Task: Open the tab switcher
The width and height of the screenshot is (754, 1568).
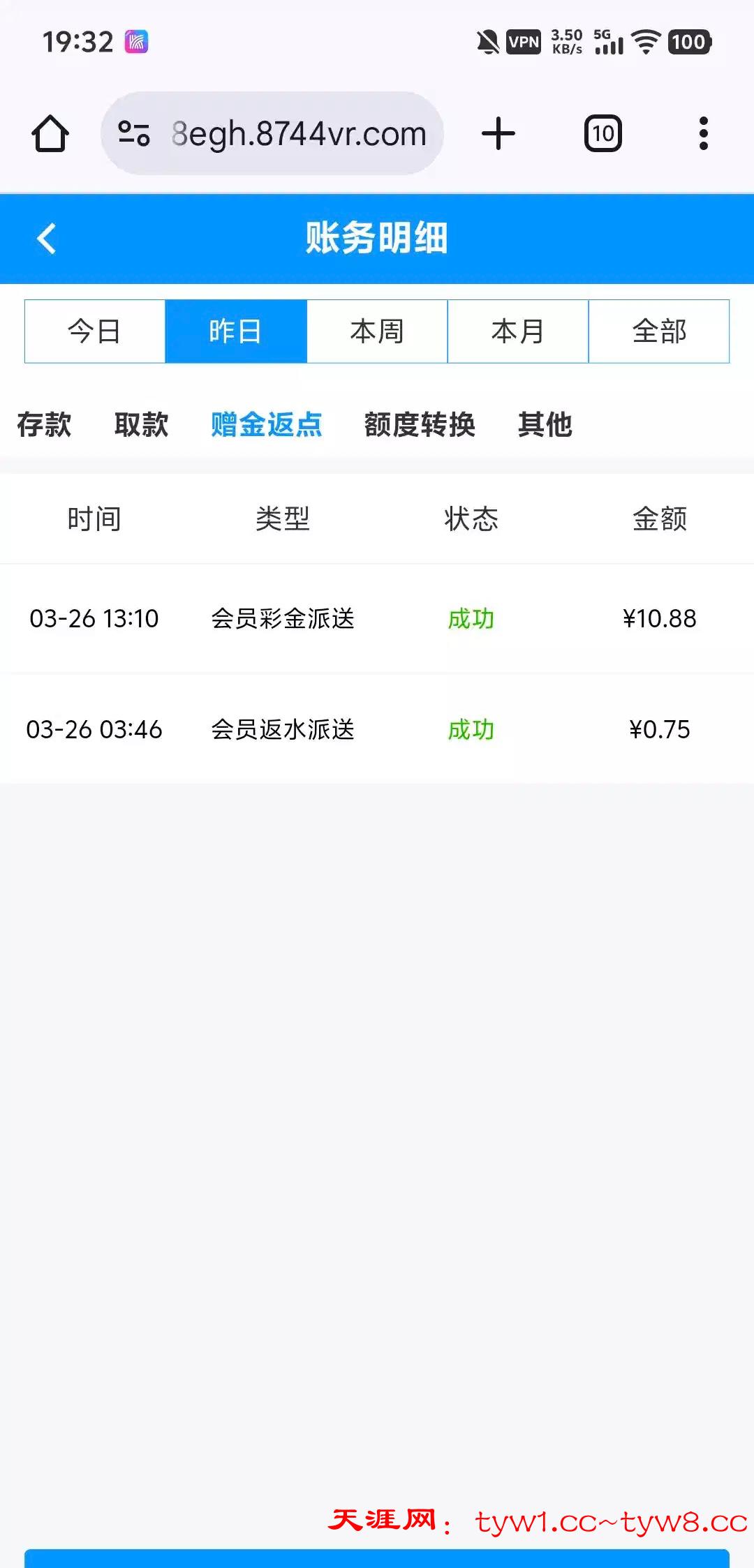Action: tap(603, 133)
